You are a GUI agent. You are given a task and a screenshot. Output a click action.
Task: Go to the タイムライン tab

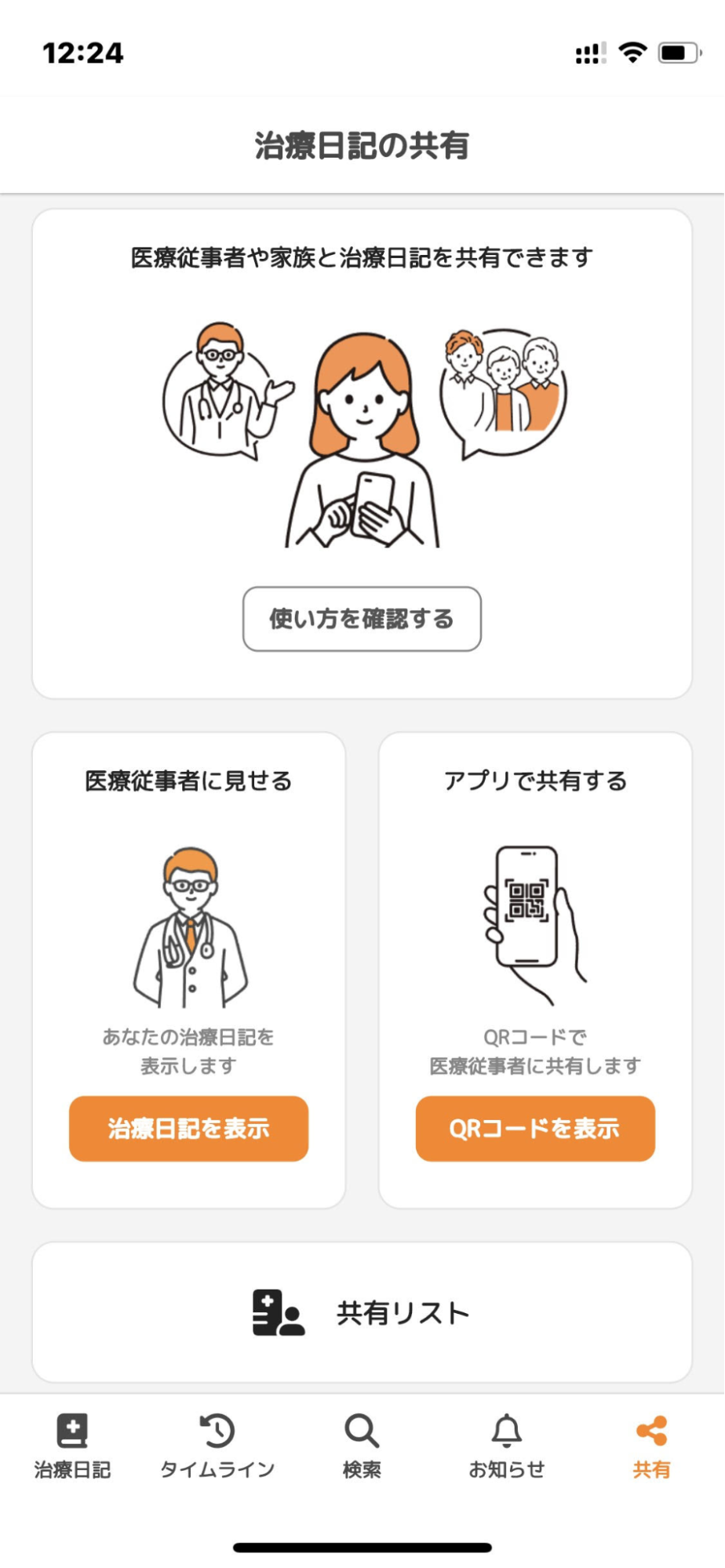217,1446
